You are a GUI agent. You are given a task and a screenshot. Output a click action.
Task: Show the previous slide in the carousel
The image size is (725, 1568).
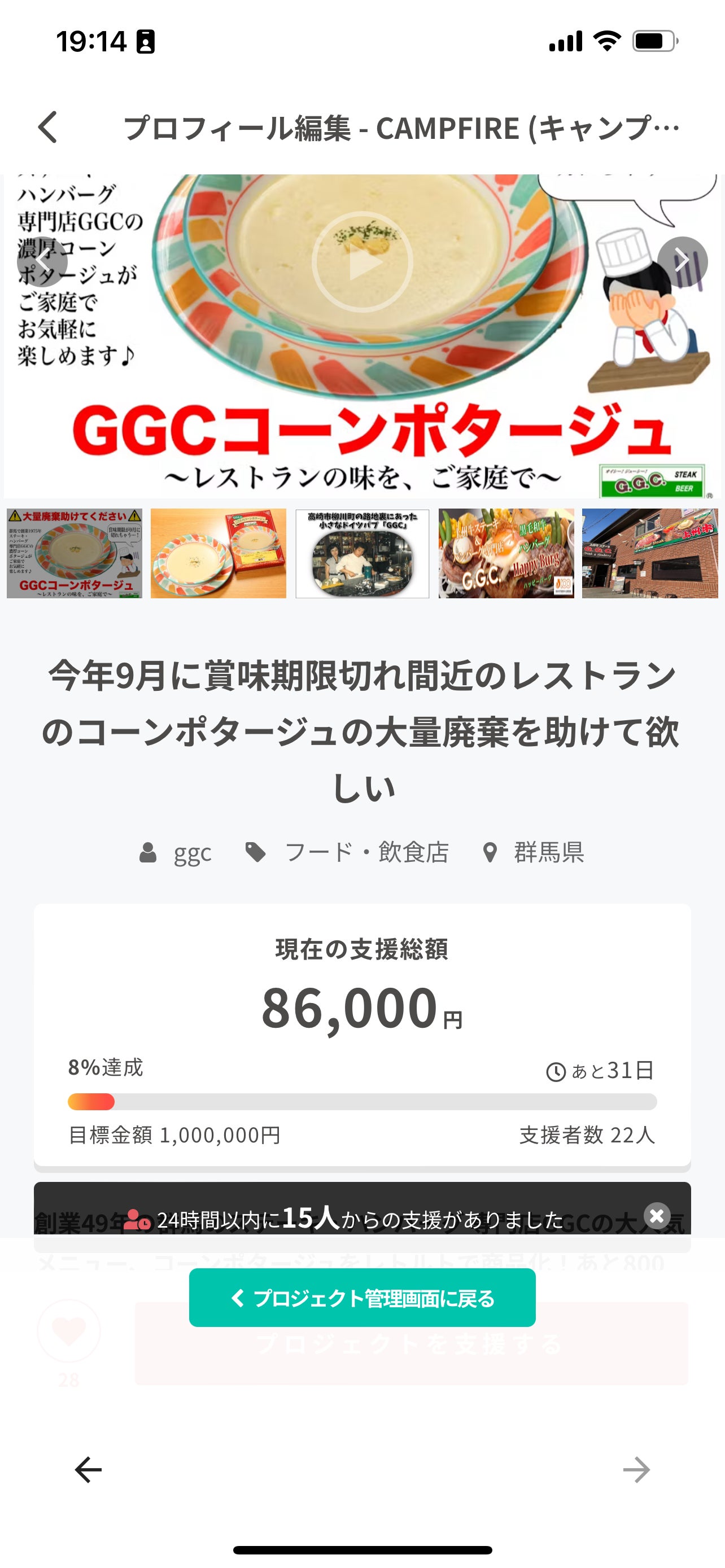42,261
